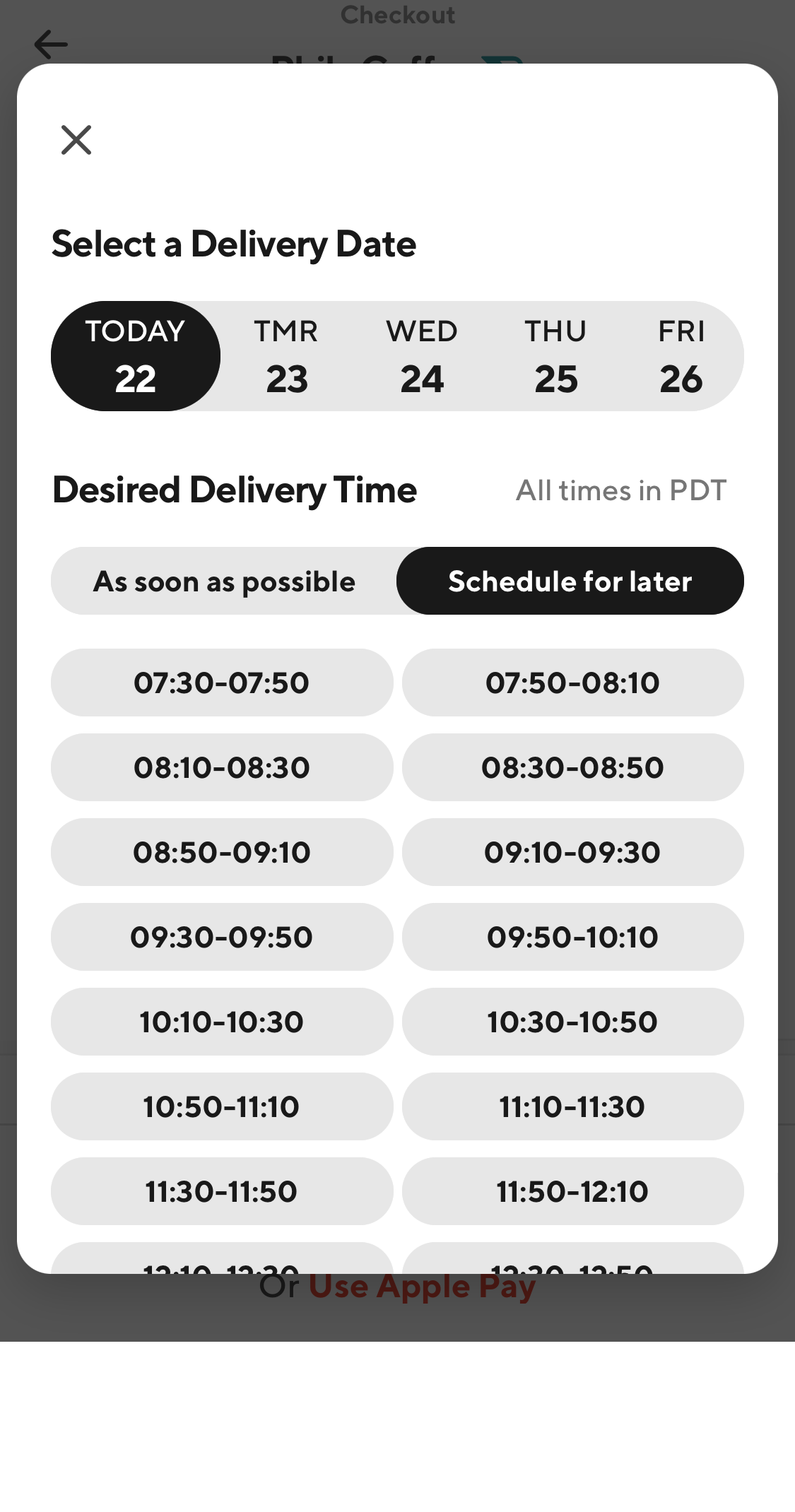795x1512 pixels.
Task: Pick the 10:10-10:30 delivery time
Action: 221,1022
